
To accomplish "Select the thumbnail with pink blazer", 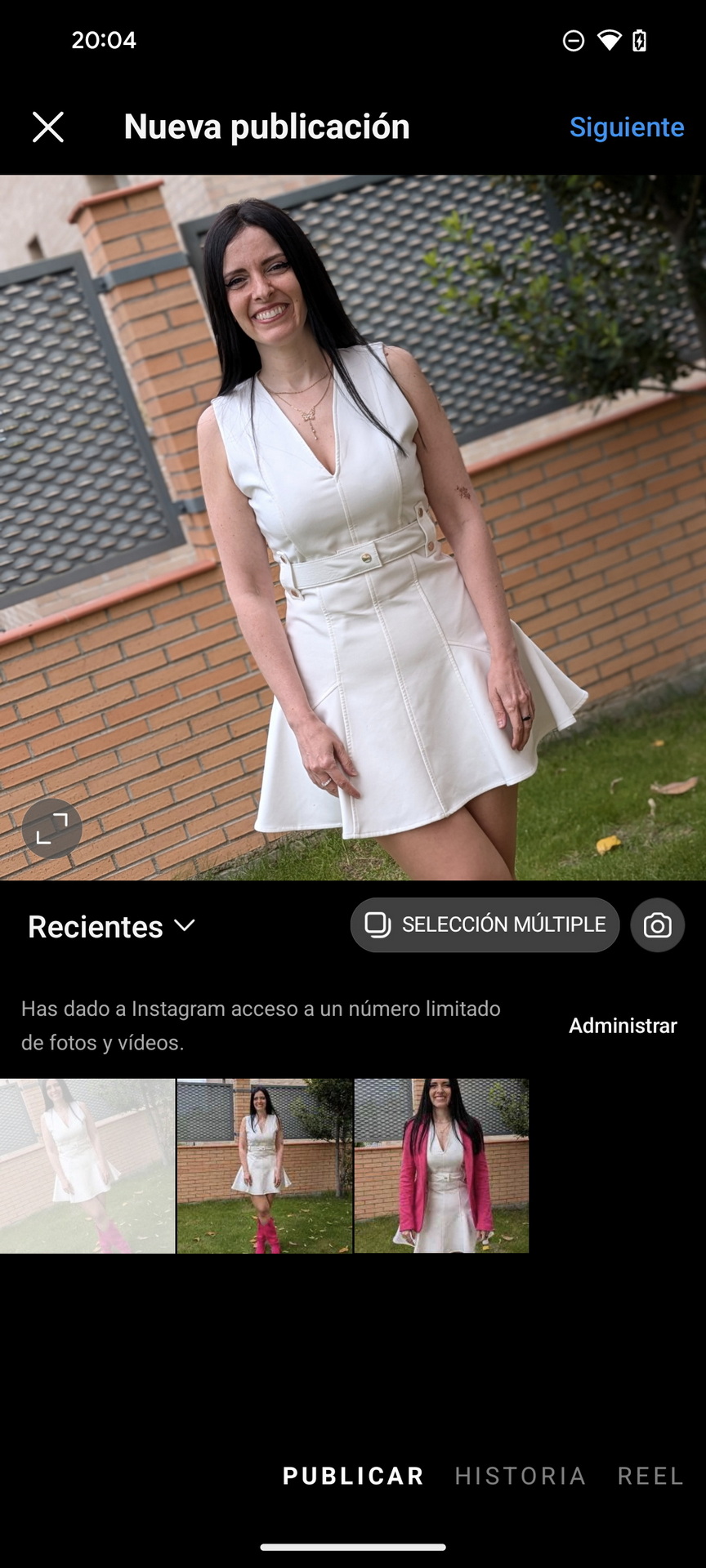I will click(x=442, y=1166).
